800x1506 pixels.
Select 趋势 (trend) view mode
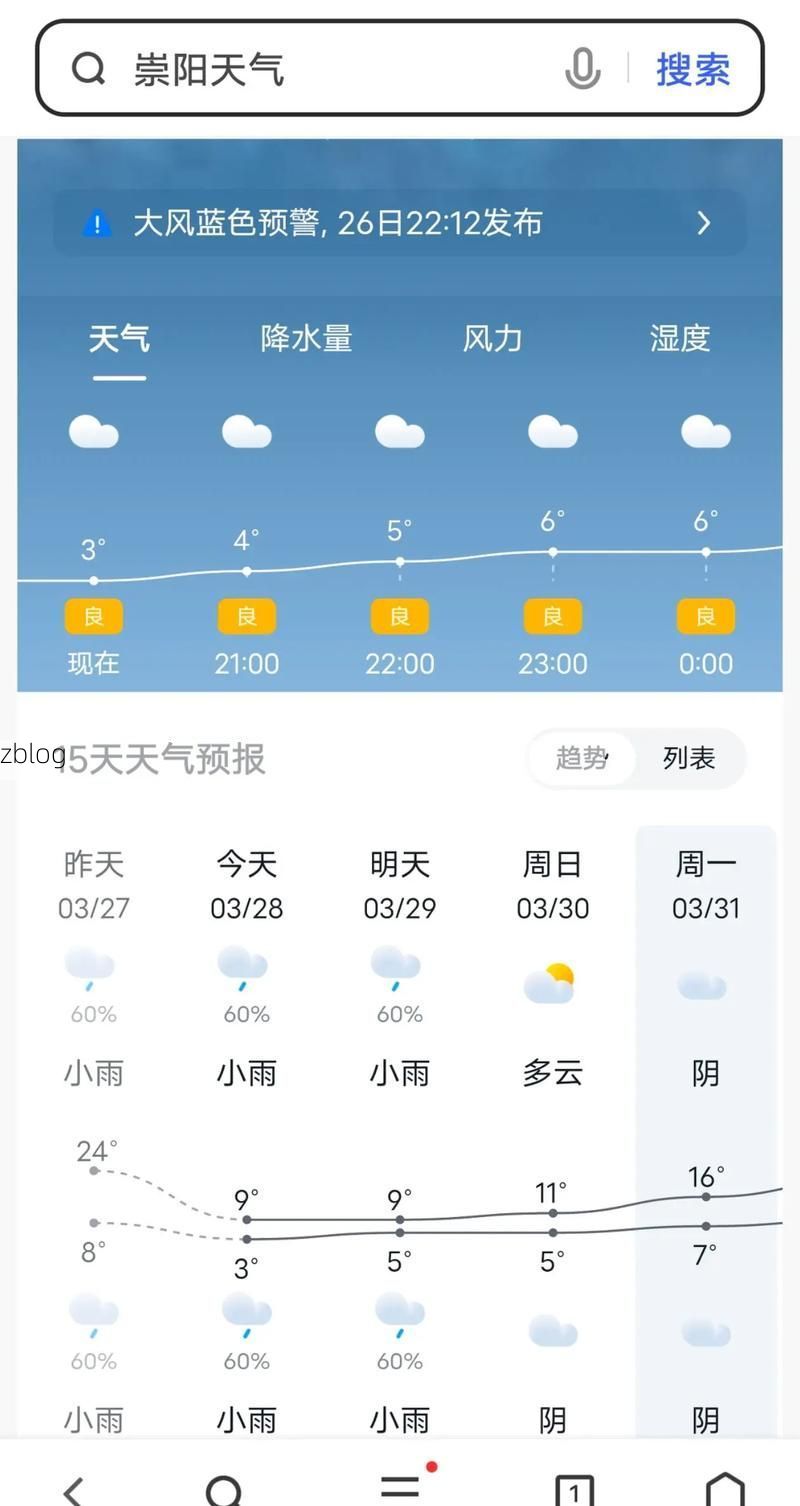[x=582, y=758]
